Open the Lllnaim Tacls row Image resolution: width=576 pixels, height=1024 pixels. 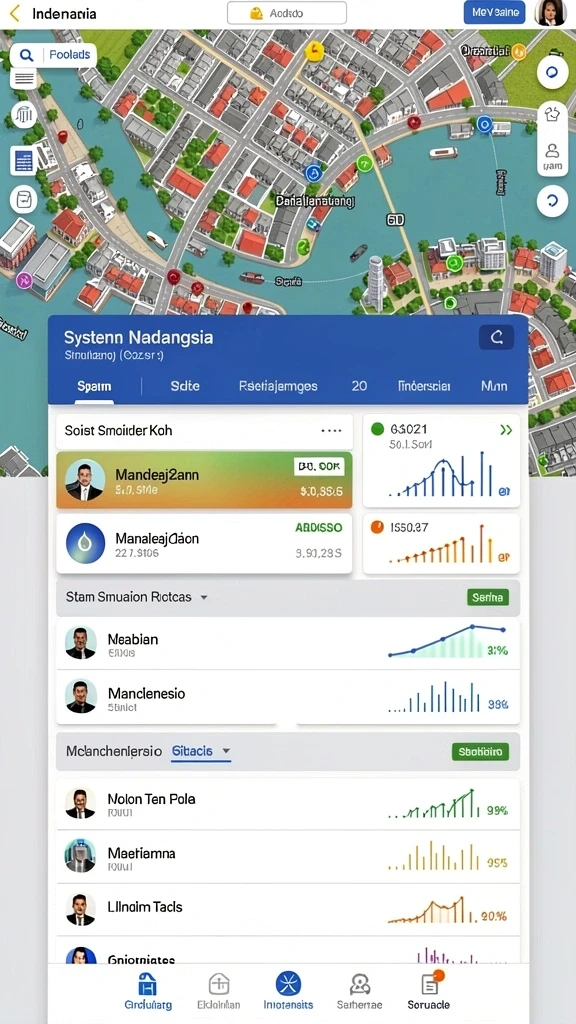click(x=288, y=910)
